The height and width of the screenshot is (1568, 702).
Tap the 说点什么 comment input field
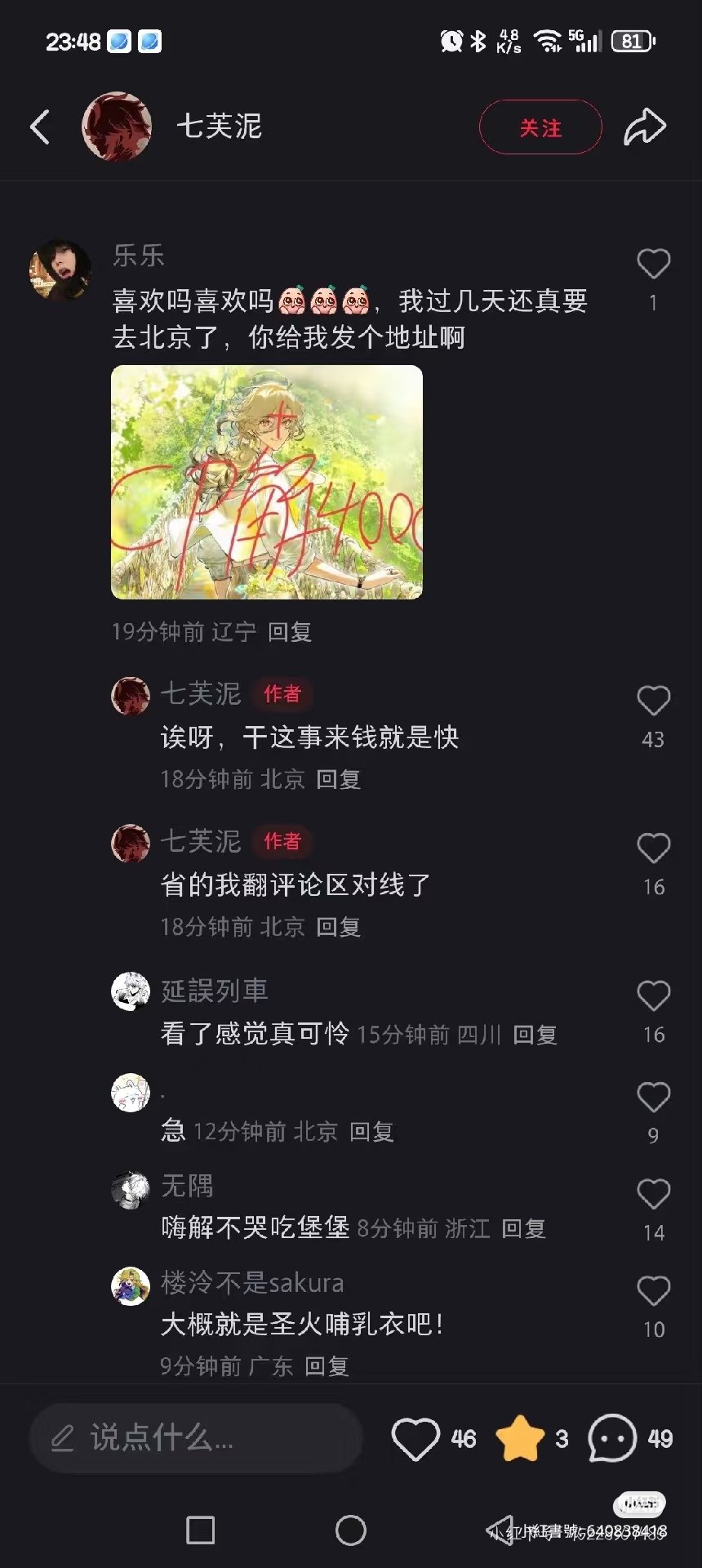196,1438
